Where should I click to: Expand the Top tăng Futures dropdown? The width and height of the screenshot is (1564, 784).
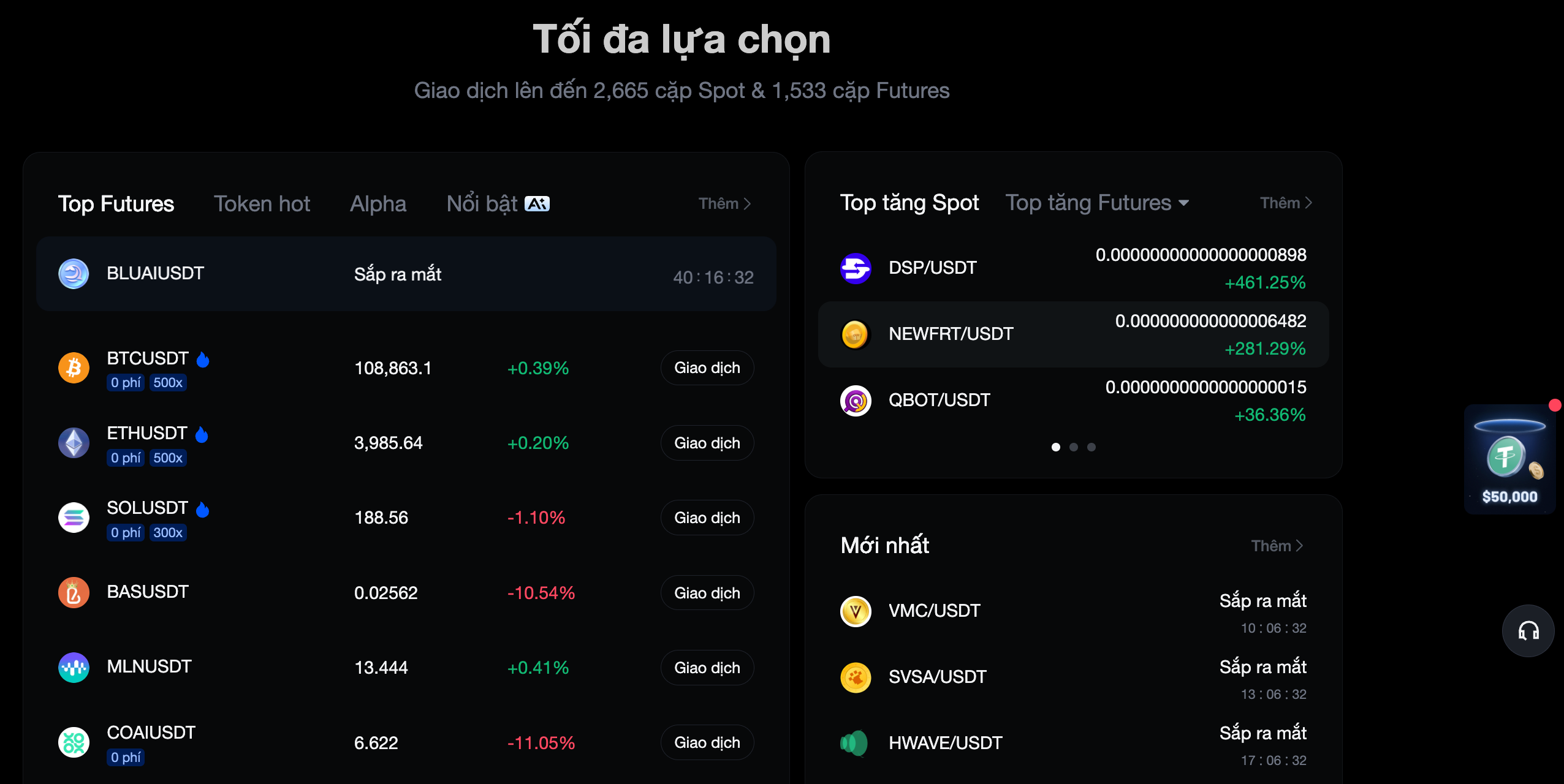tap(1097, 203)
